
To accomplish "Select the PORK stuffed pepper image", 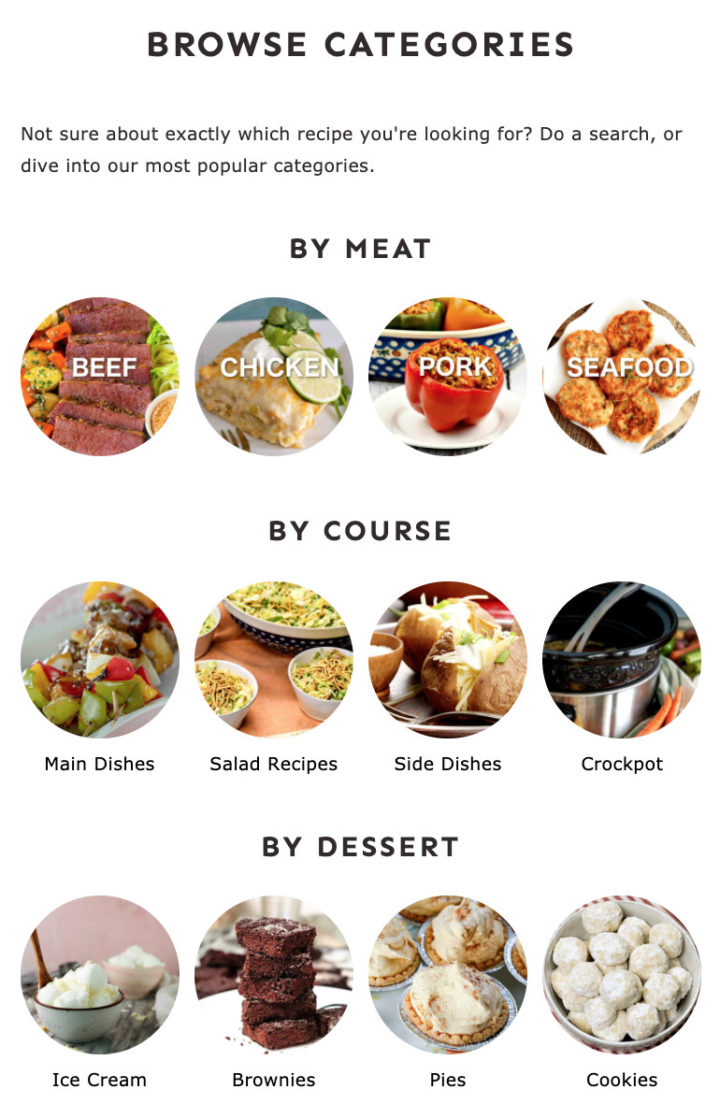I will point(447,369).
